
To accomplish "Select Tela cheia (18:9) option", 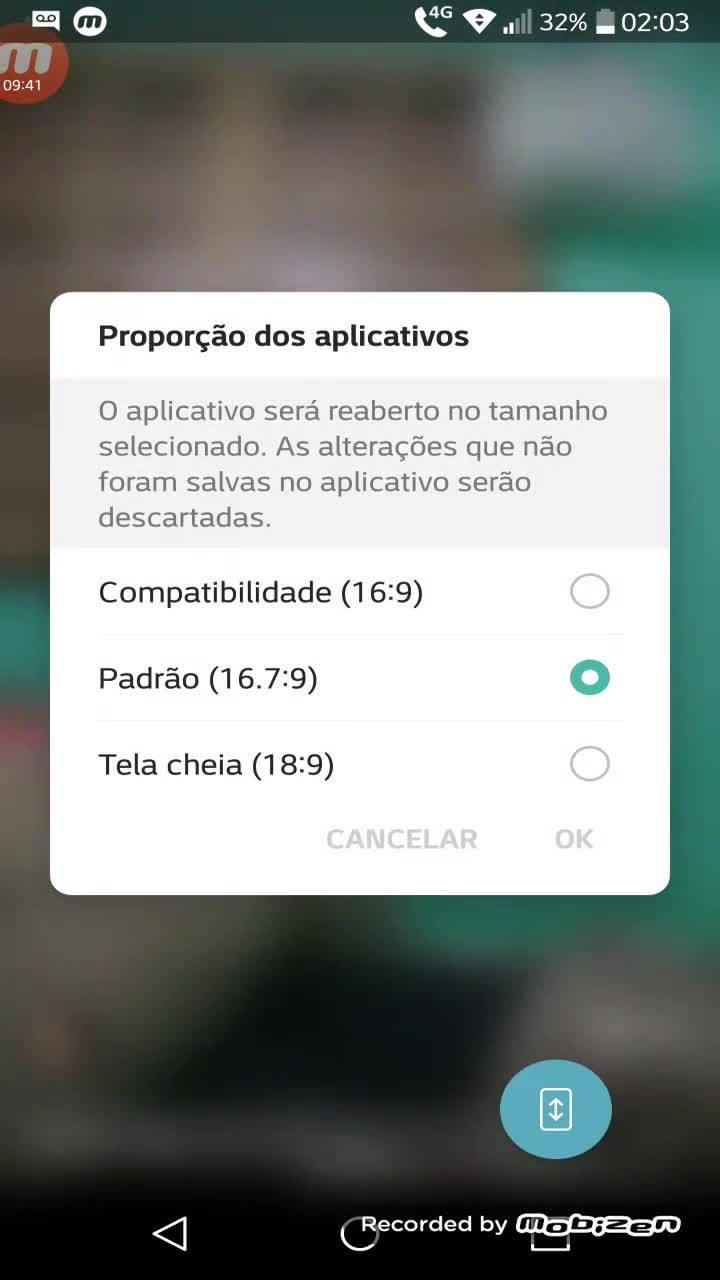I will (x=589, y=764).
